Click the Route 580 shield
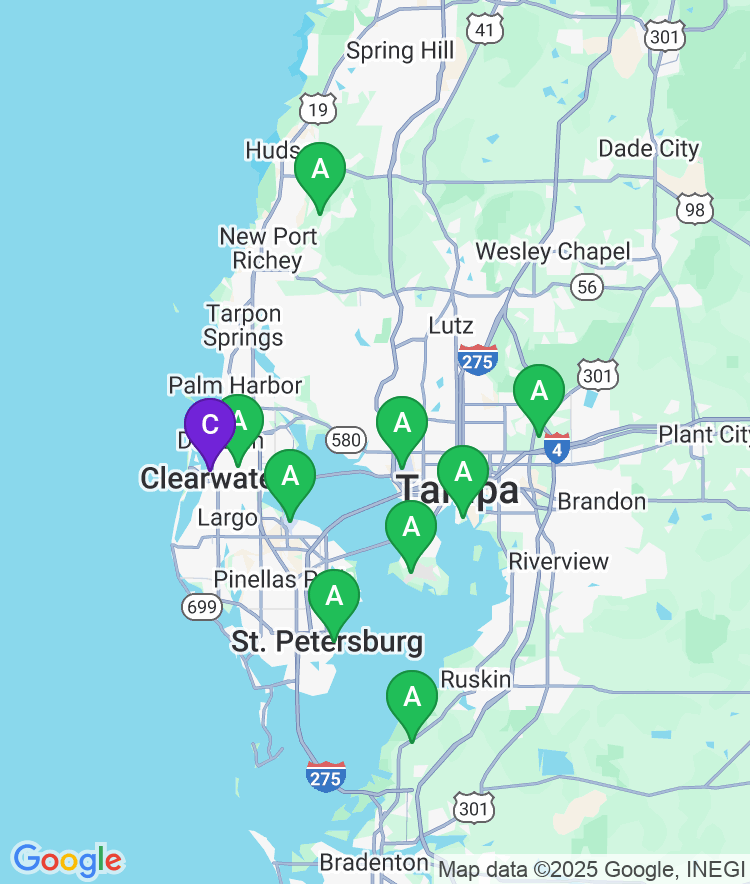Screen dimensions: 750x884 click(344, 438)
